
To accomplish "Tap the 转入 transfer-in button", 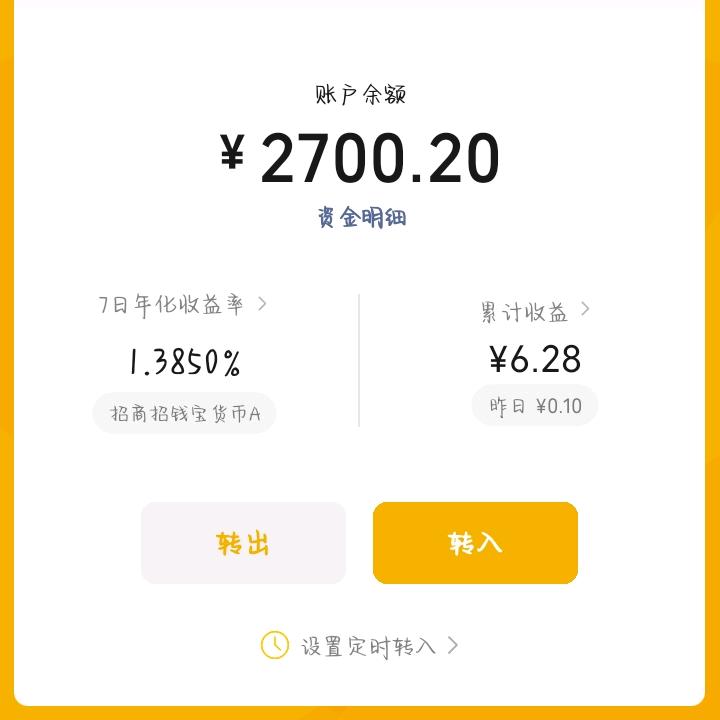I will tap(475, 543).
